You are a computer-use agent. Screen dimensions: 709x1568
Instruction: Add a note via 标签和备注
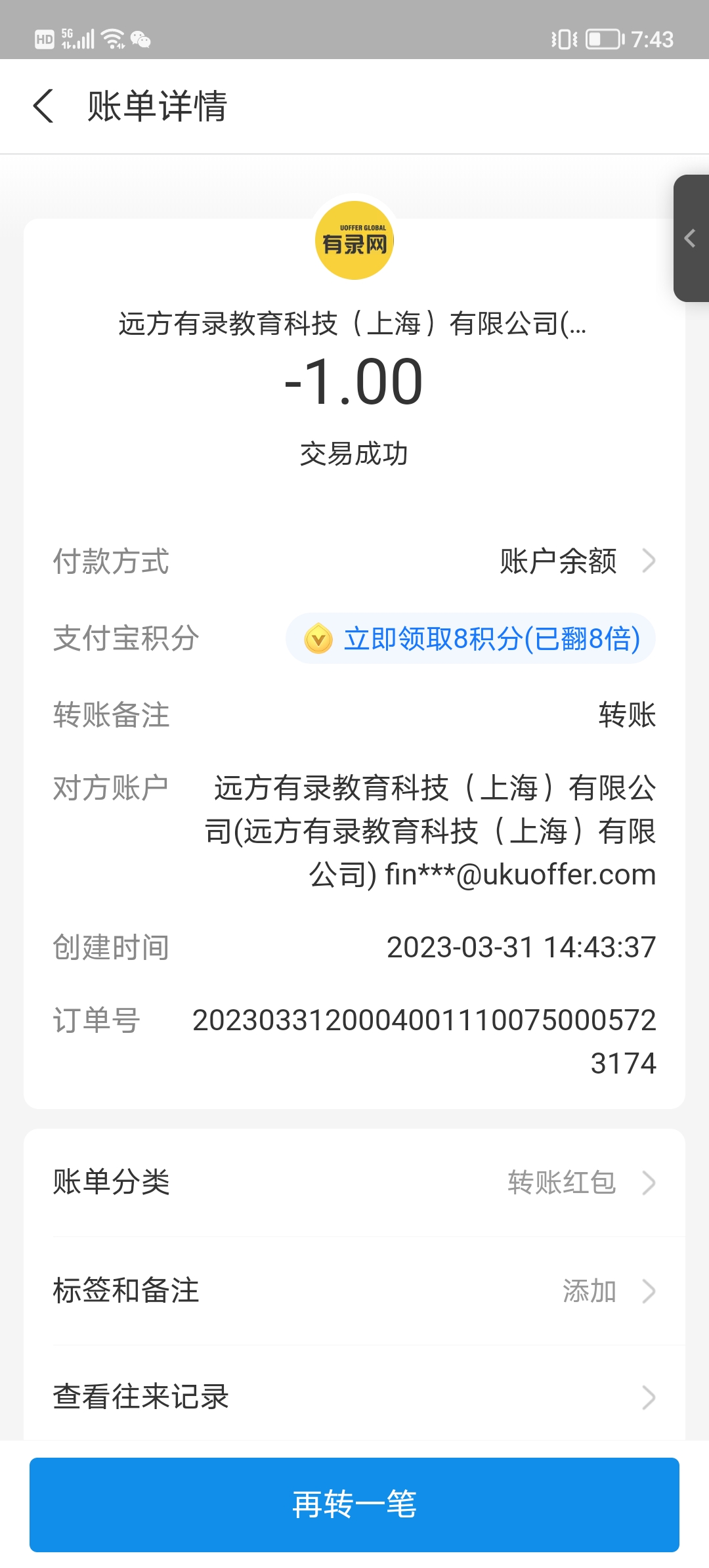pyautogui.click(x=354, y=1291)
